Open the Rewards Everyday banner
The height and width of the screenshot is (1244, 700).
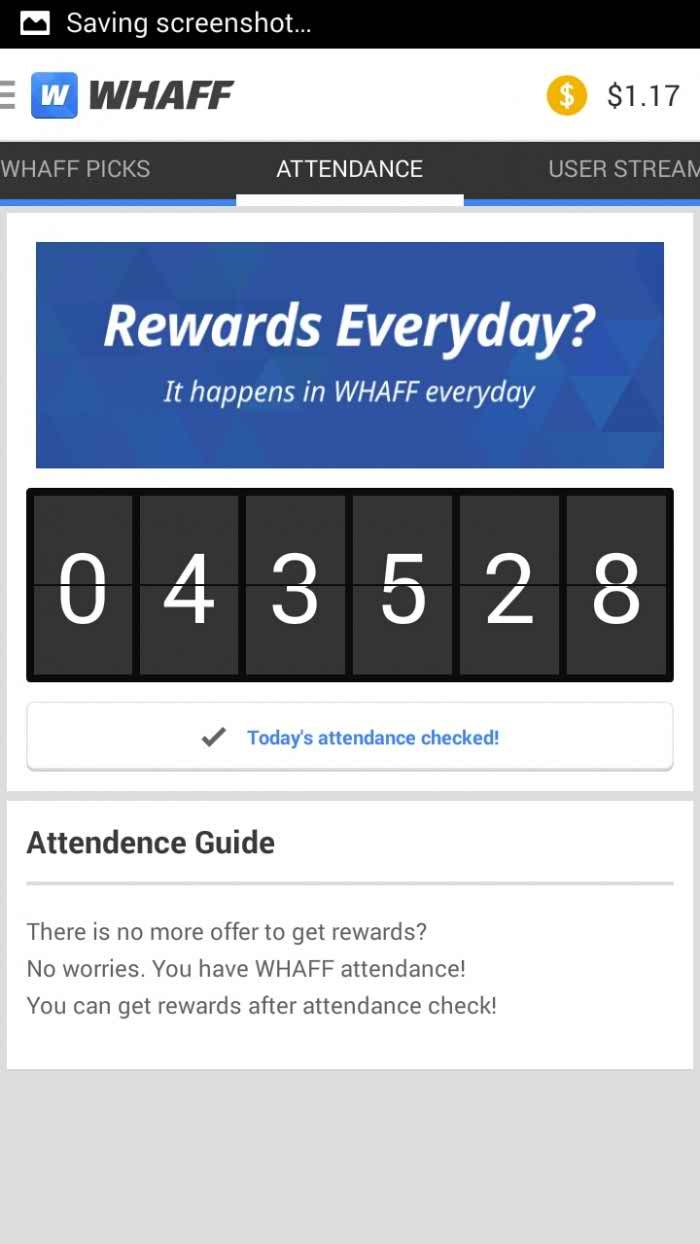349,355
